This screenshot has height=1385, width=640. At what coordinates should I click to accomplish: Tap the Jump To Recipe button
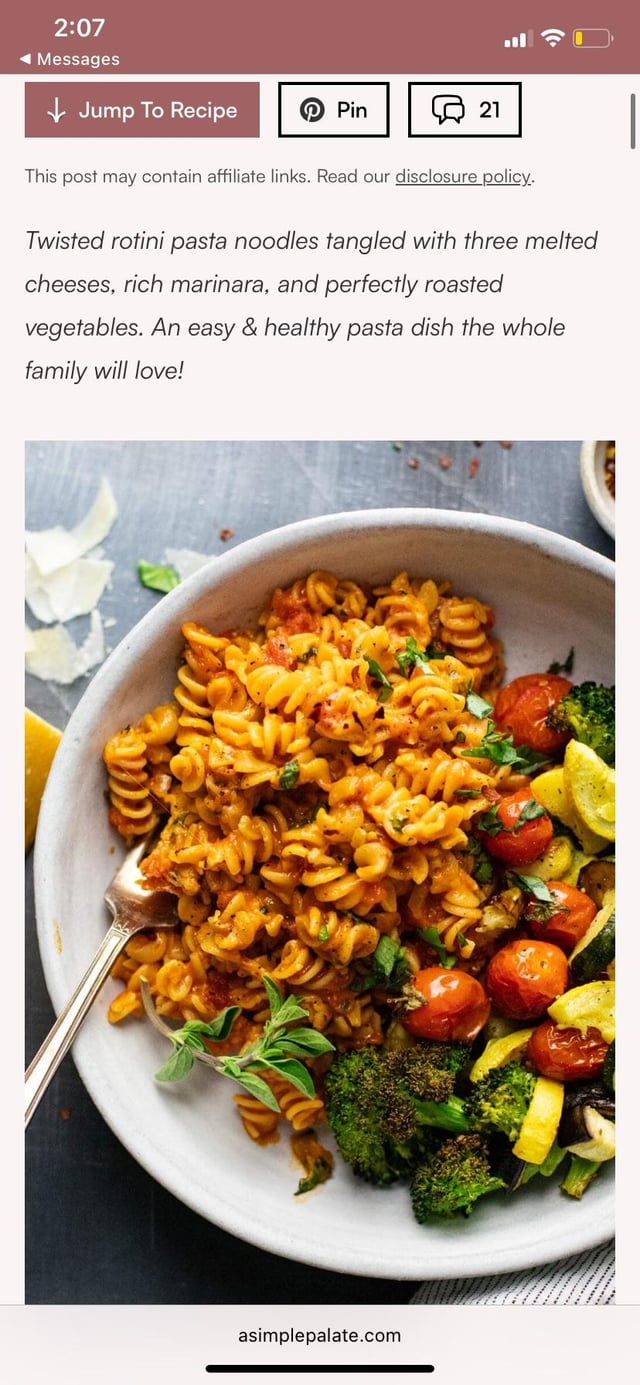tap(142, 110)
